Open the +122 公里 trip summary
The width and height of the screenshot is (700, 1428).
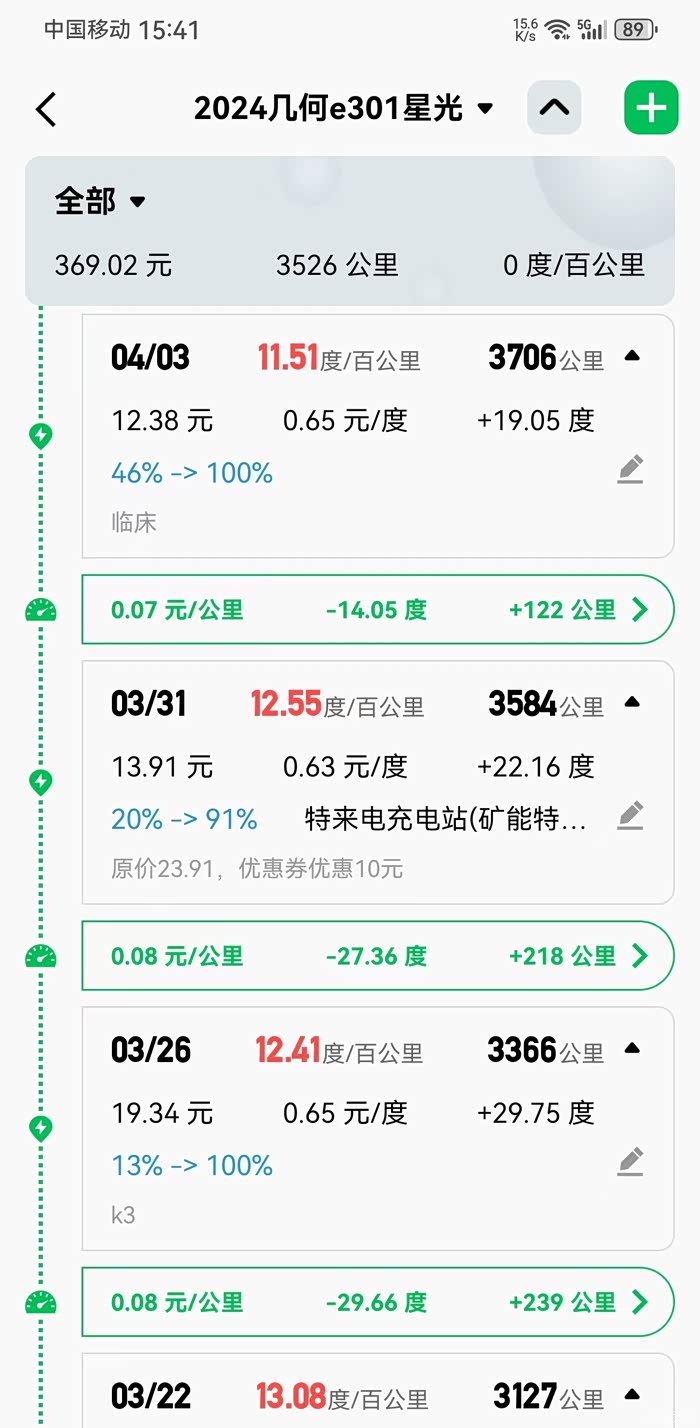click(377, 610)
